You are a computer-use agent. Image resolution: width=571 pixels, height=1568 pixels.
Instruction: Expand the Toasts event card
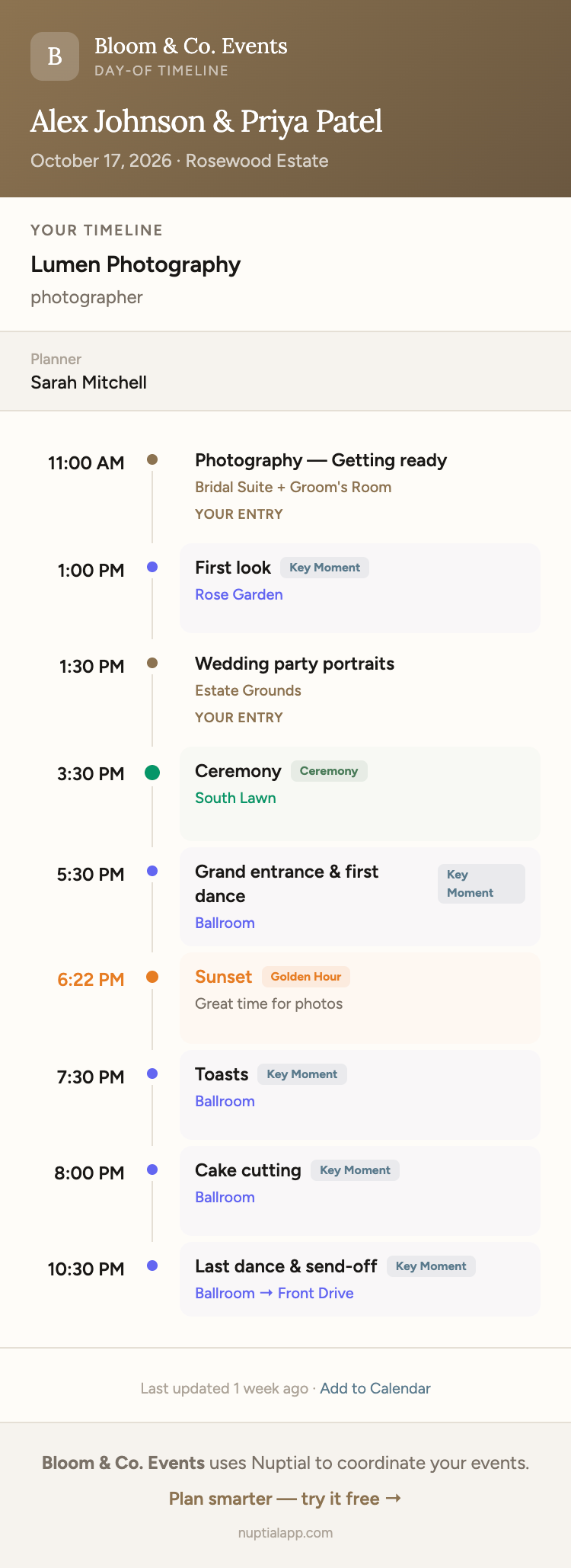tap(359, 1094)
